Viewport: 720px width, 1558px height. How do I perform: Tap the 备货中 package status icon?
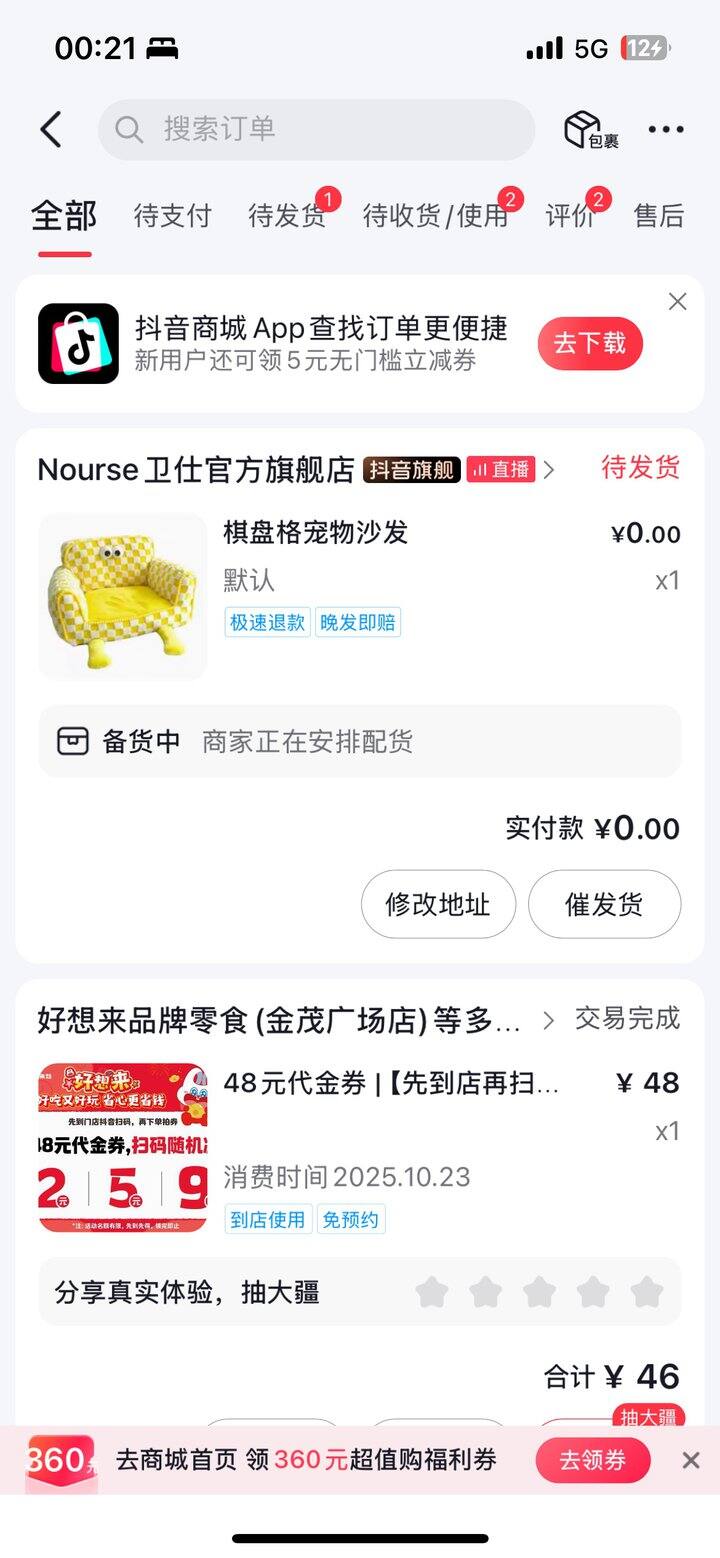coord(72,740)
